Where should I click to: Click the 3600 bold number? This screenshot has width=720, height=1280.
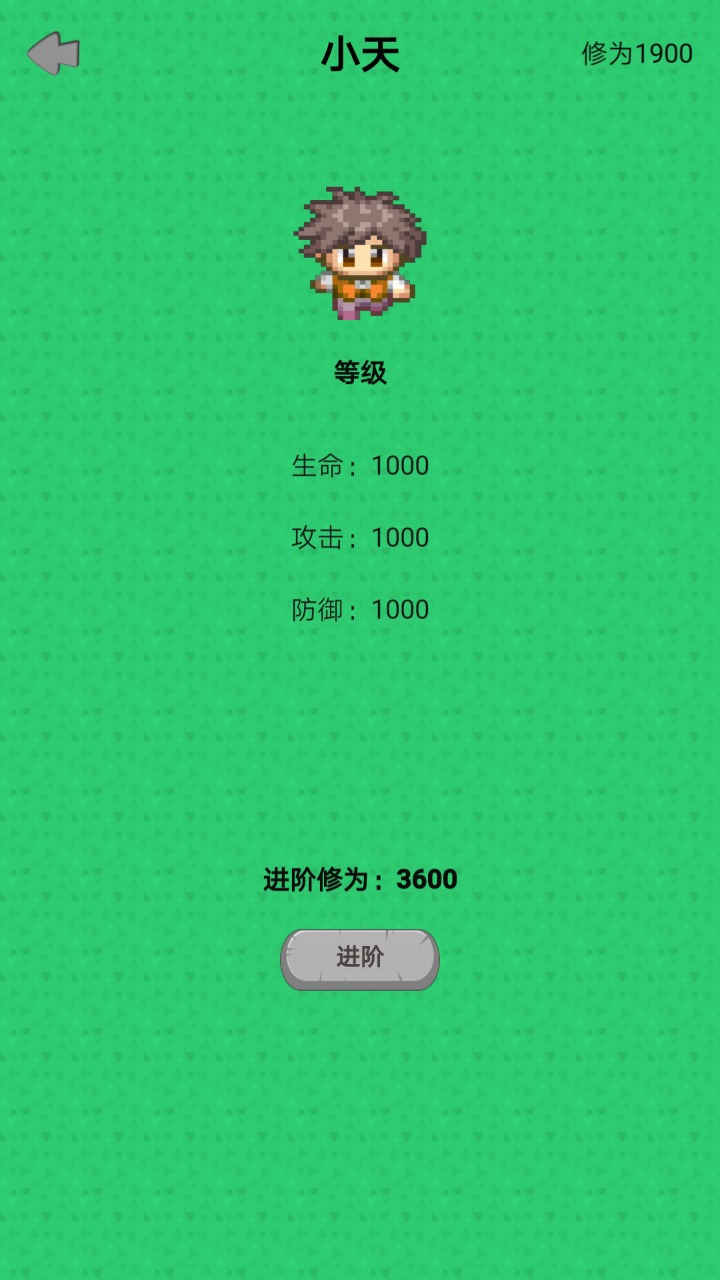pos(428,880)
